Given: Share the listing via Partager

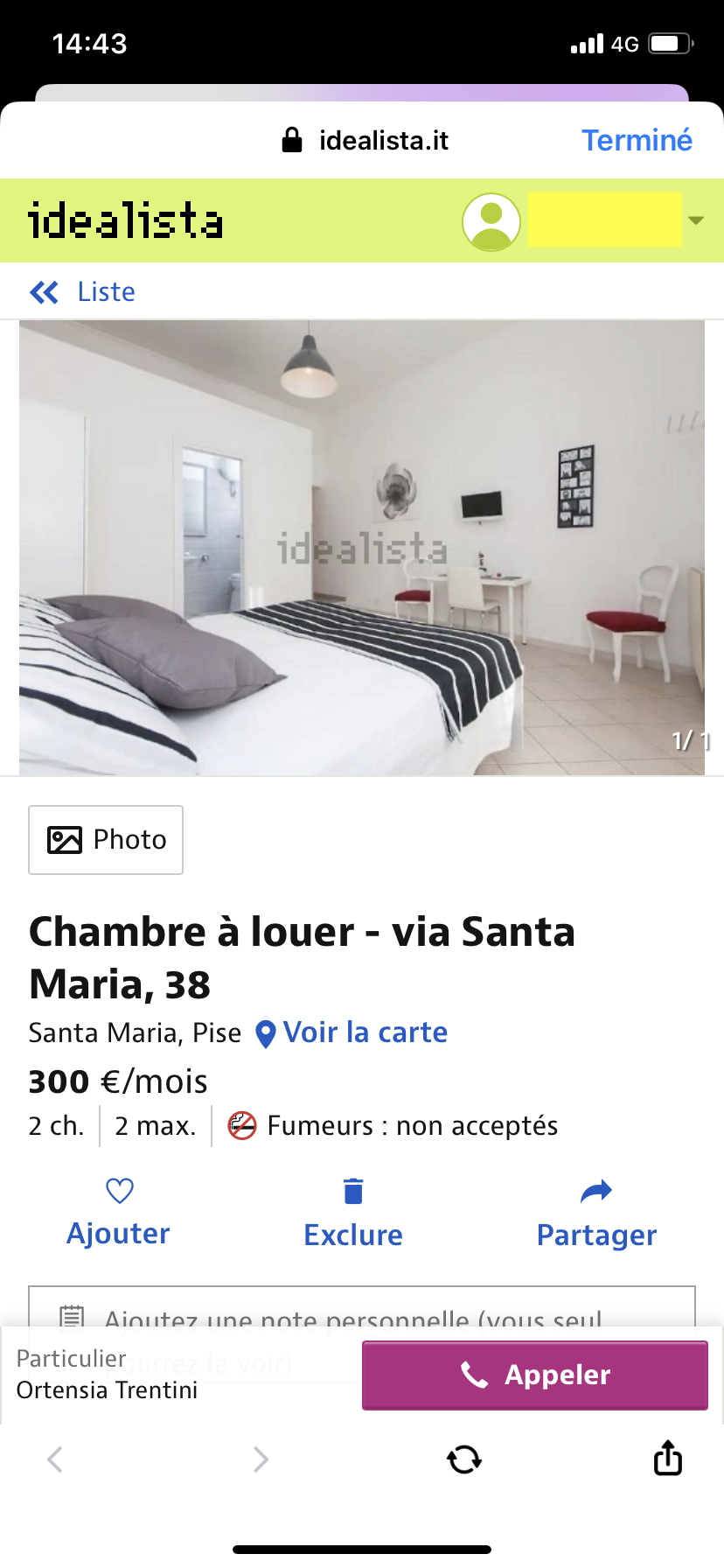Looking at the screenshot, I should click(x=596, y=1213).
